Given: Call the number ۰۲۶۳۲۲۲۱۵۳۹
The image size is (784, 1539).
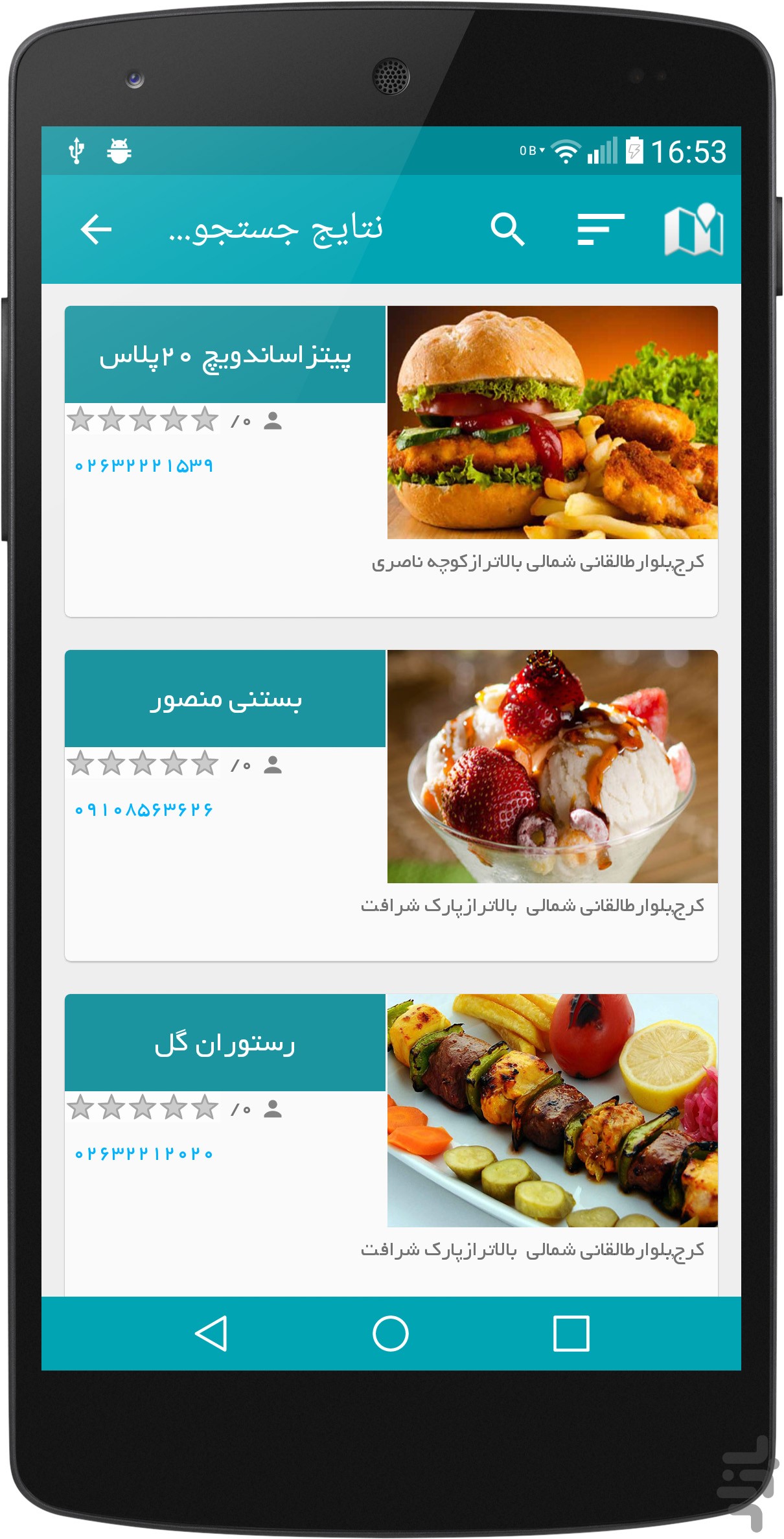Looking at the screenshot, I should click(x=144, y=466).
